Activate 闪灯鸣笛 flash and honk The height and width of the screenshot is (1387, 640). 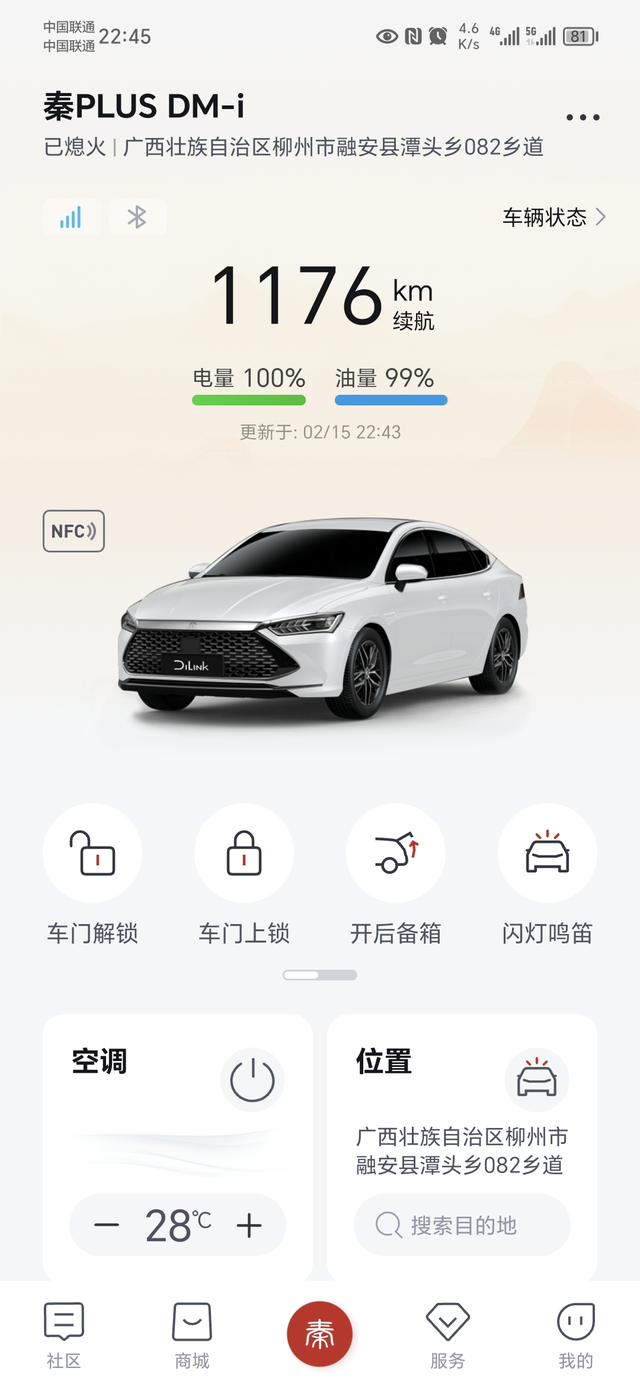tap(547, 853)
